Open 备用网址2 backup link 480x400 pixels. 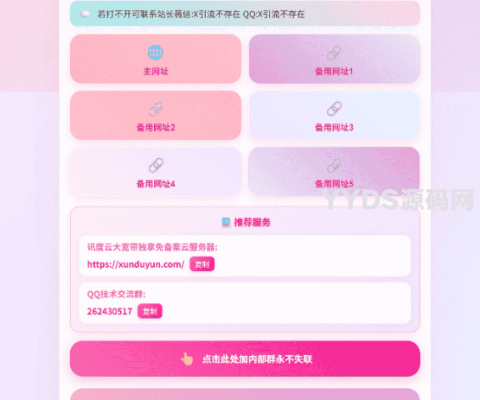point(156,115)
